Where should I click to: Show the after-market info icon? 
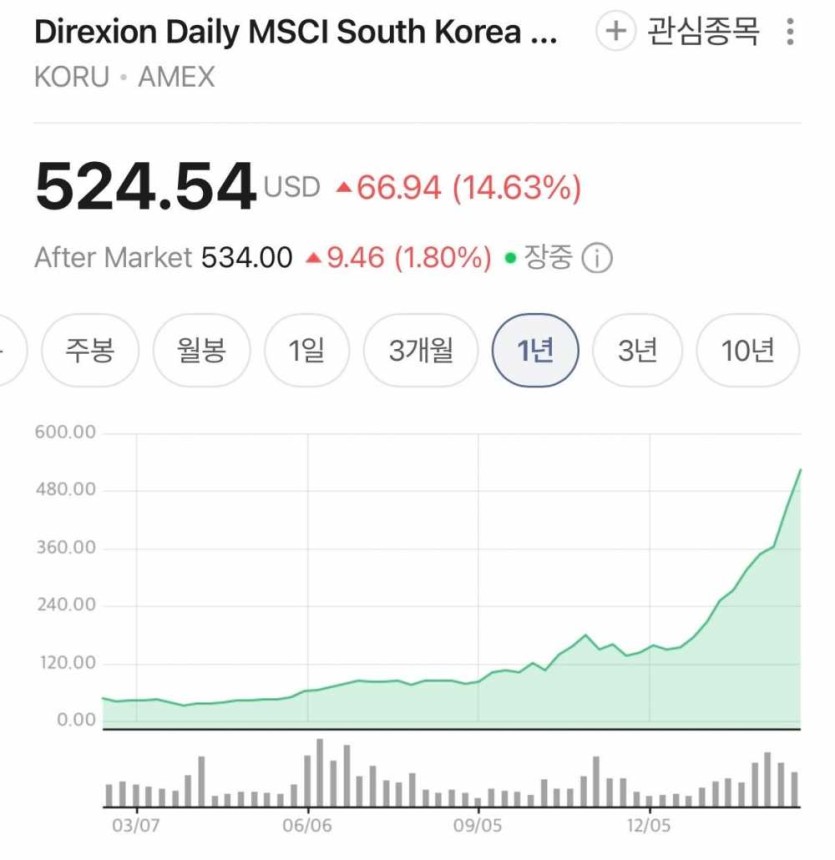tap(597, 259)
